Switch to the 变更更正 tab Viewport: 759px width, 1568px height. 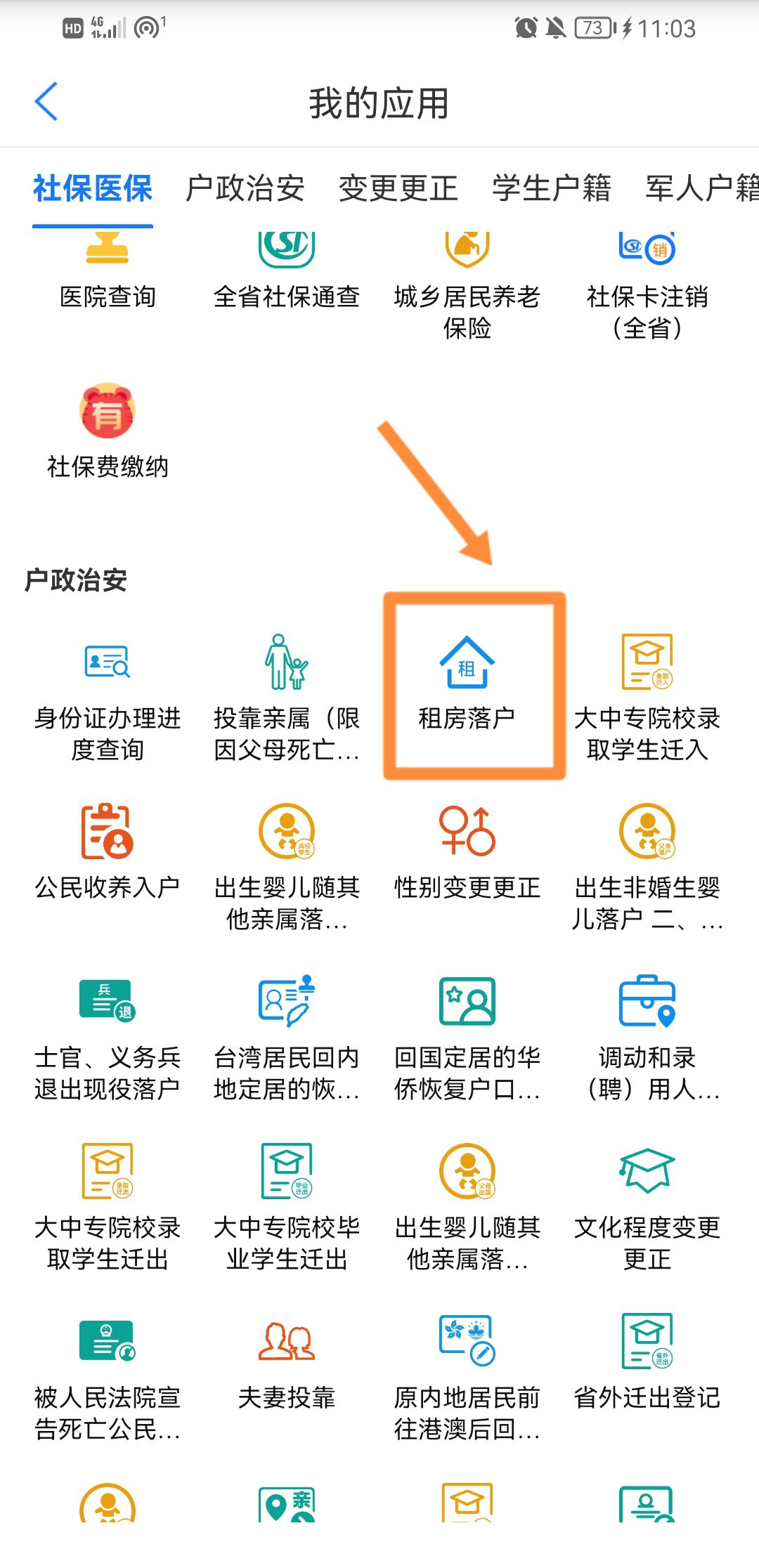398,188
